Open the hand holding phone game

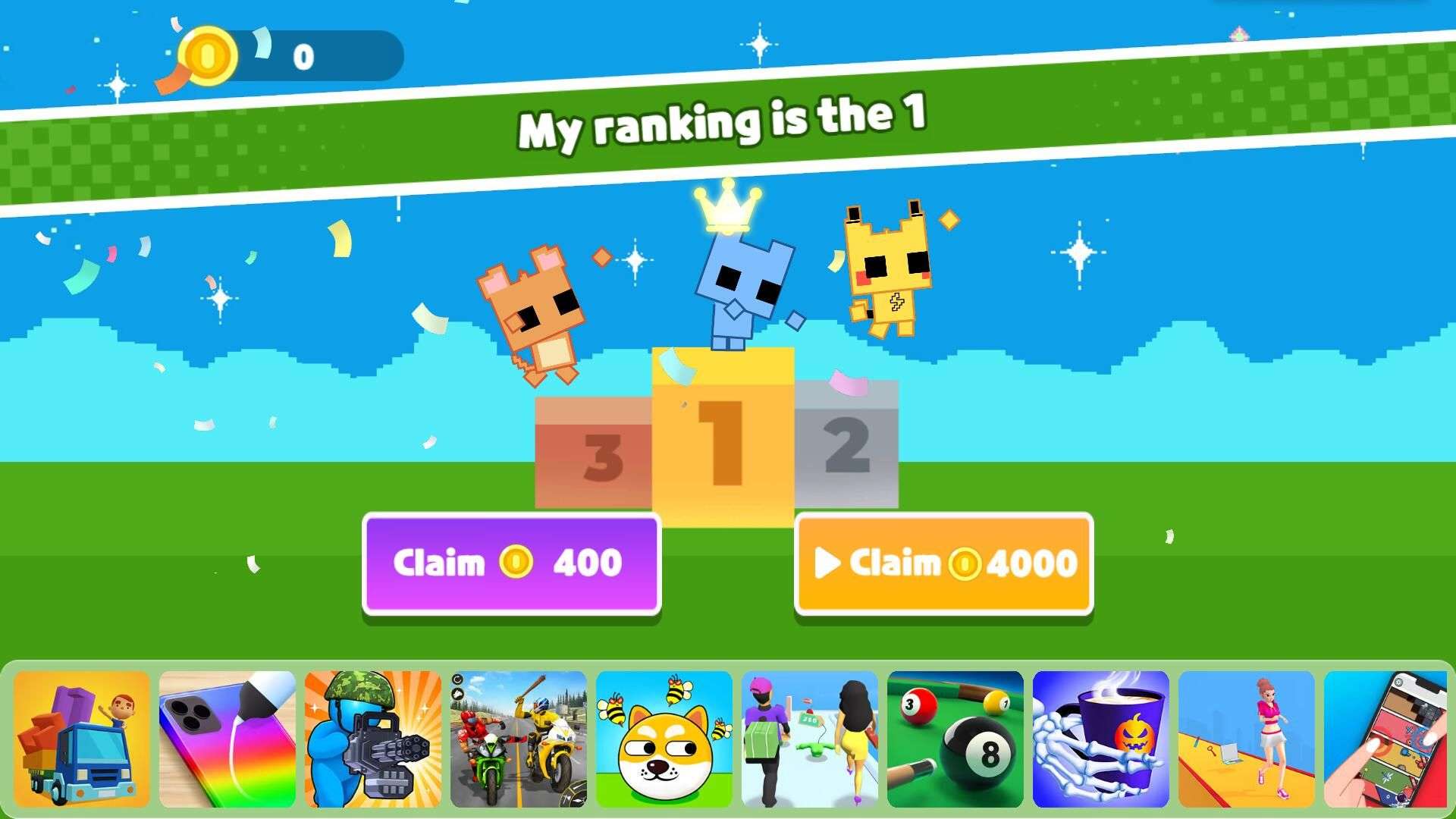[x=1386, y=739]
